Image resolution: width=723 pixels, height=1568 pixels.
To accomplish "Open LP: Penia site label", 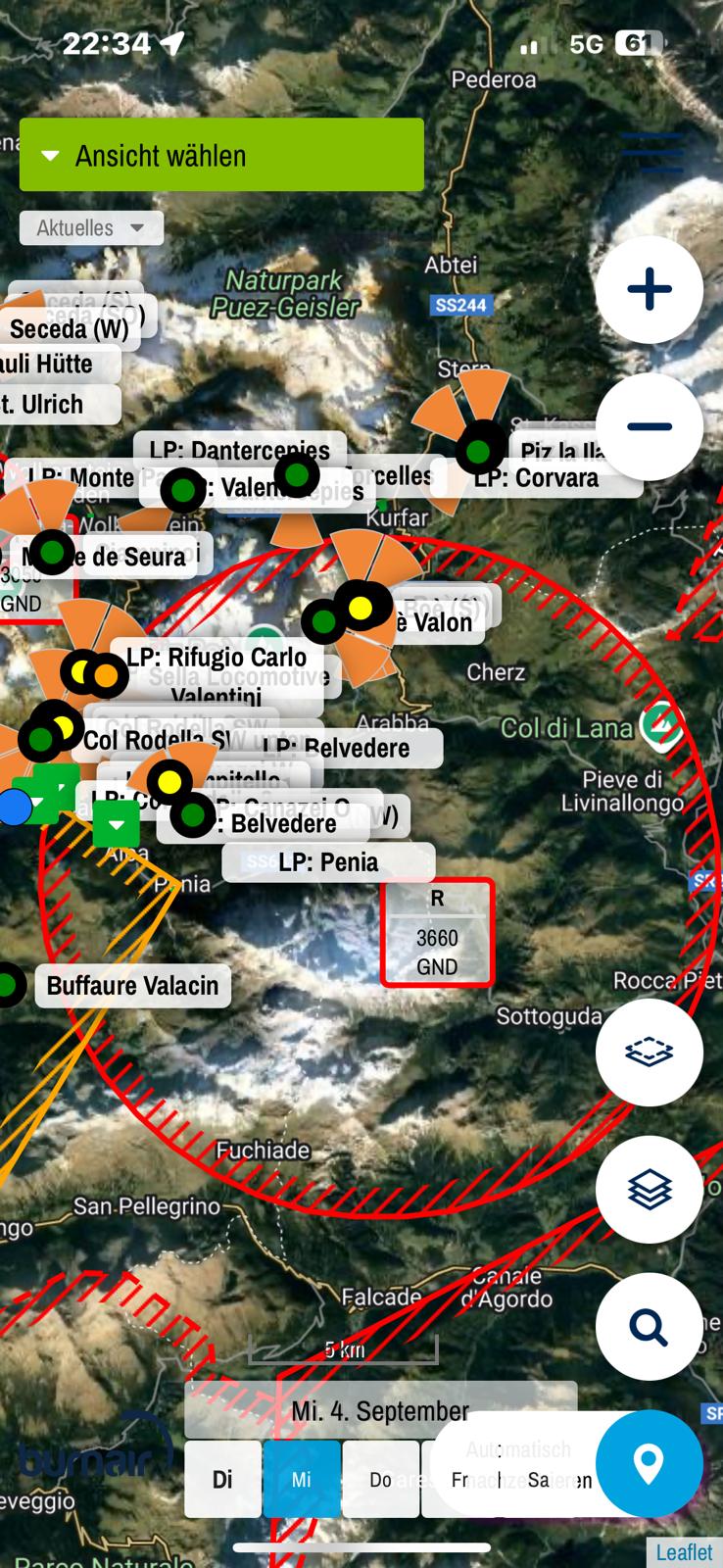I will tap(328, 862).
